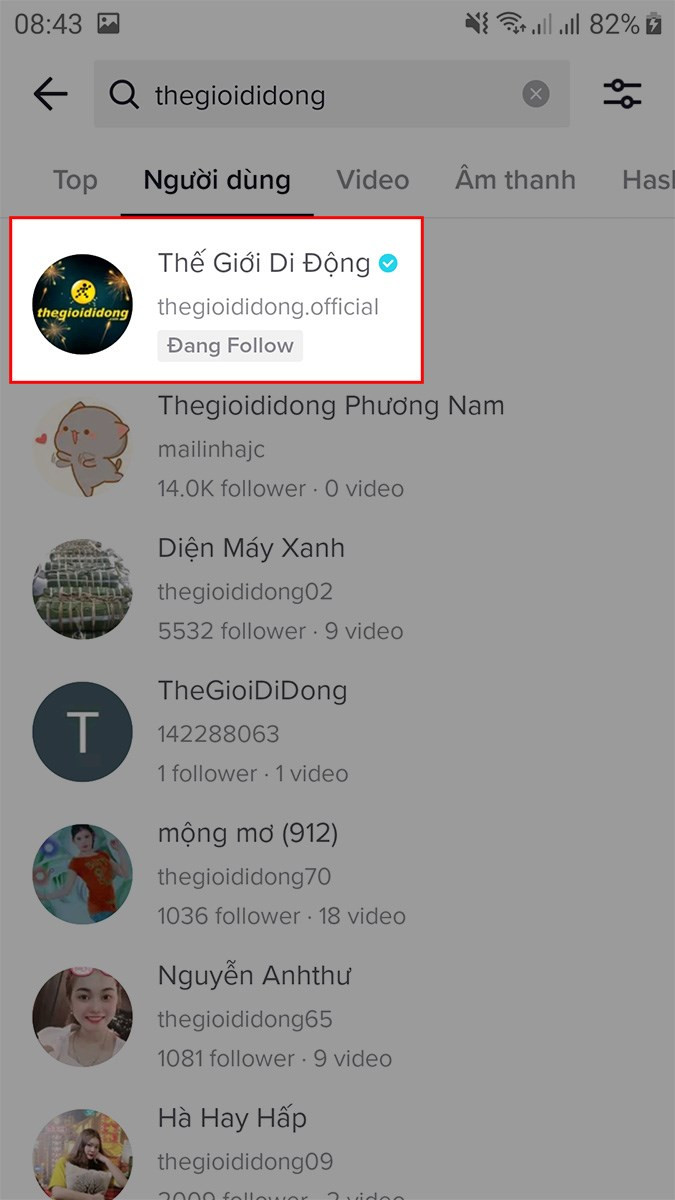Viewport: 675px width, 1200px height.
Task: Tap the thegioididong search field
Action: pyautogui.click(x=320, y=95)
